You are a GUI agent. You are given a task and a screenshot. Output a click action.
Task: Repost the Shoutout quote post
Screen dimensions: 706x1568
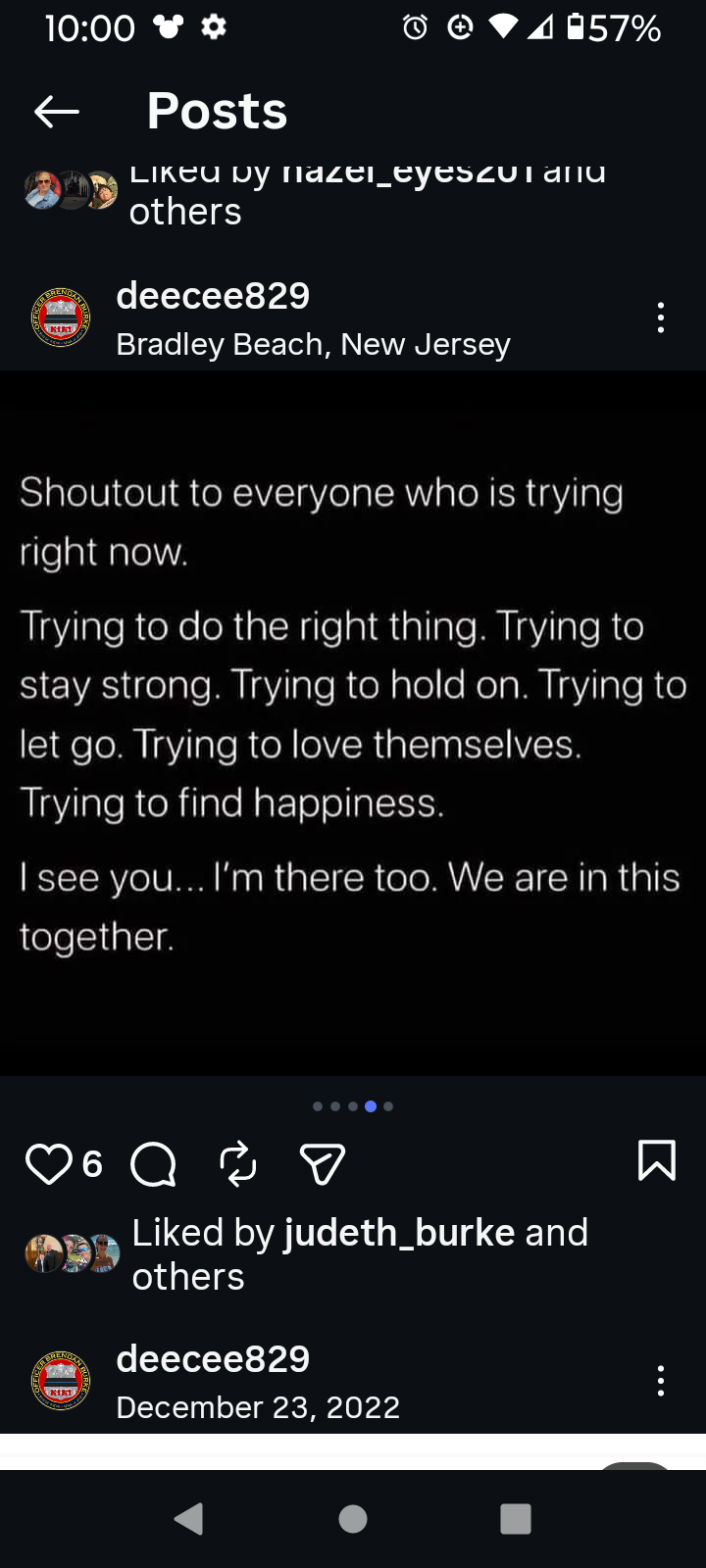point(238,1164)
